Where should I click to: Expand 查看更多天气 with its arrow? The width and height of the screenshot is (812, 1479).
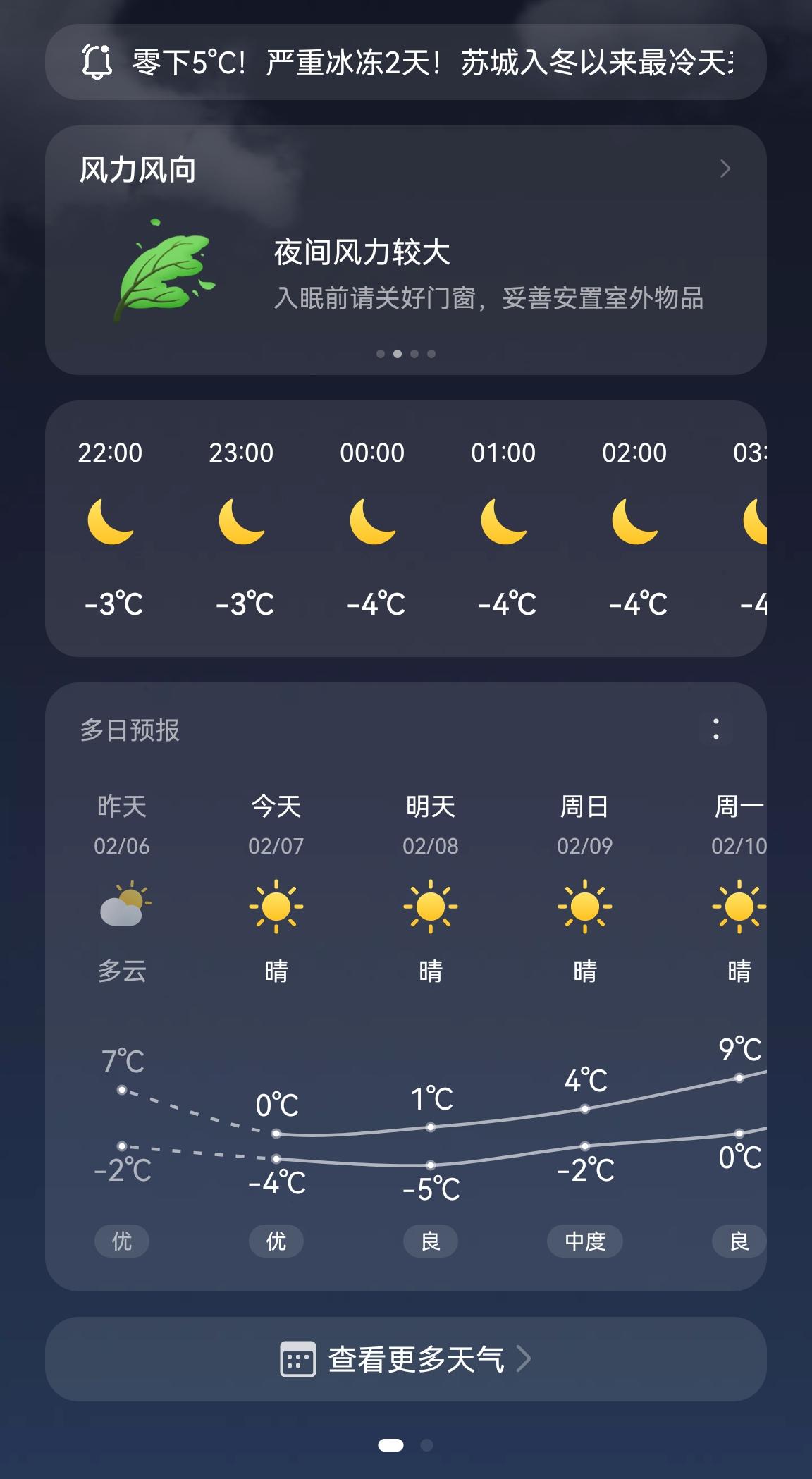525,1358
